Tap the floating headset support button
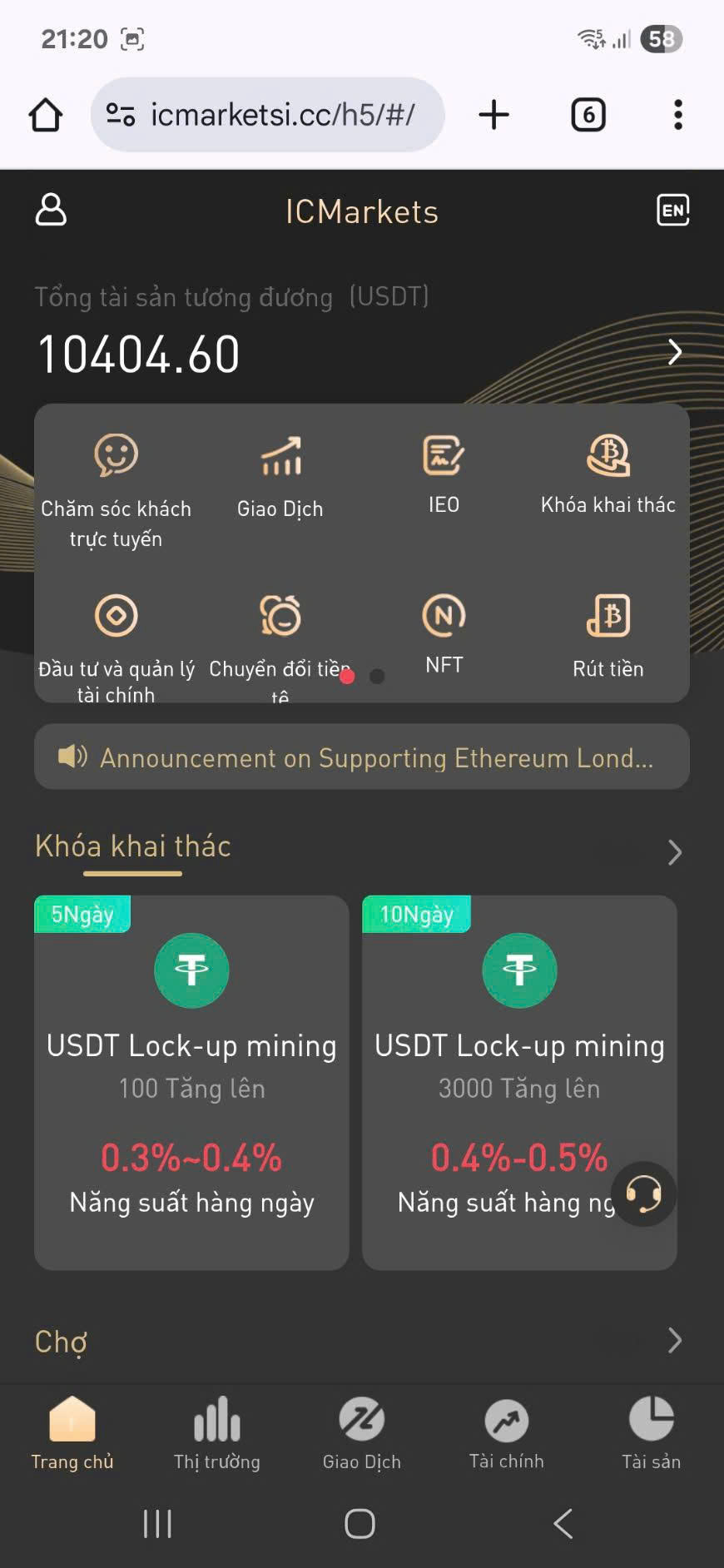 click(643, 1194)
